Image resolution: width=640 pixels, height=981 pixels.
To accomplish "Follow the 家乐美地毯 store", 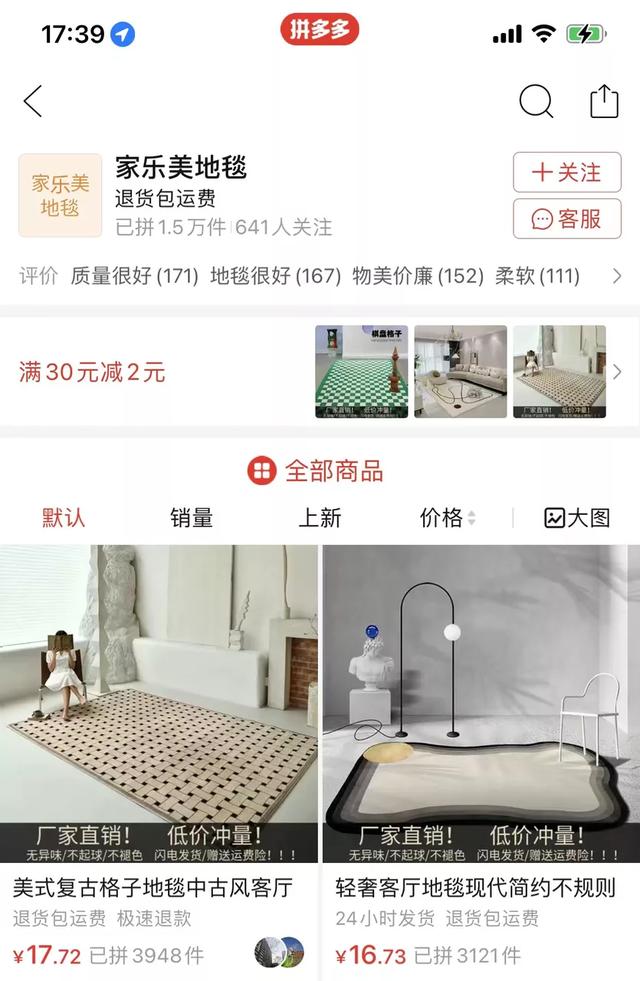I will click(566, 172).
